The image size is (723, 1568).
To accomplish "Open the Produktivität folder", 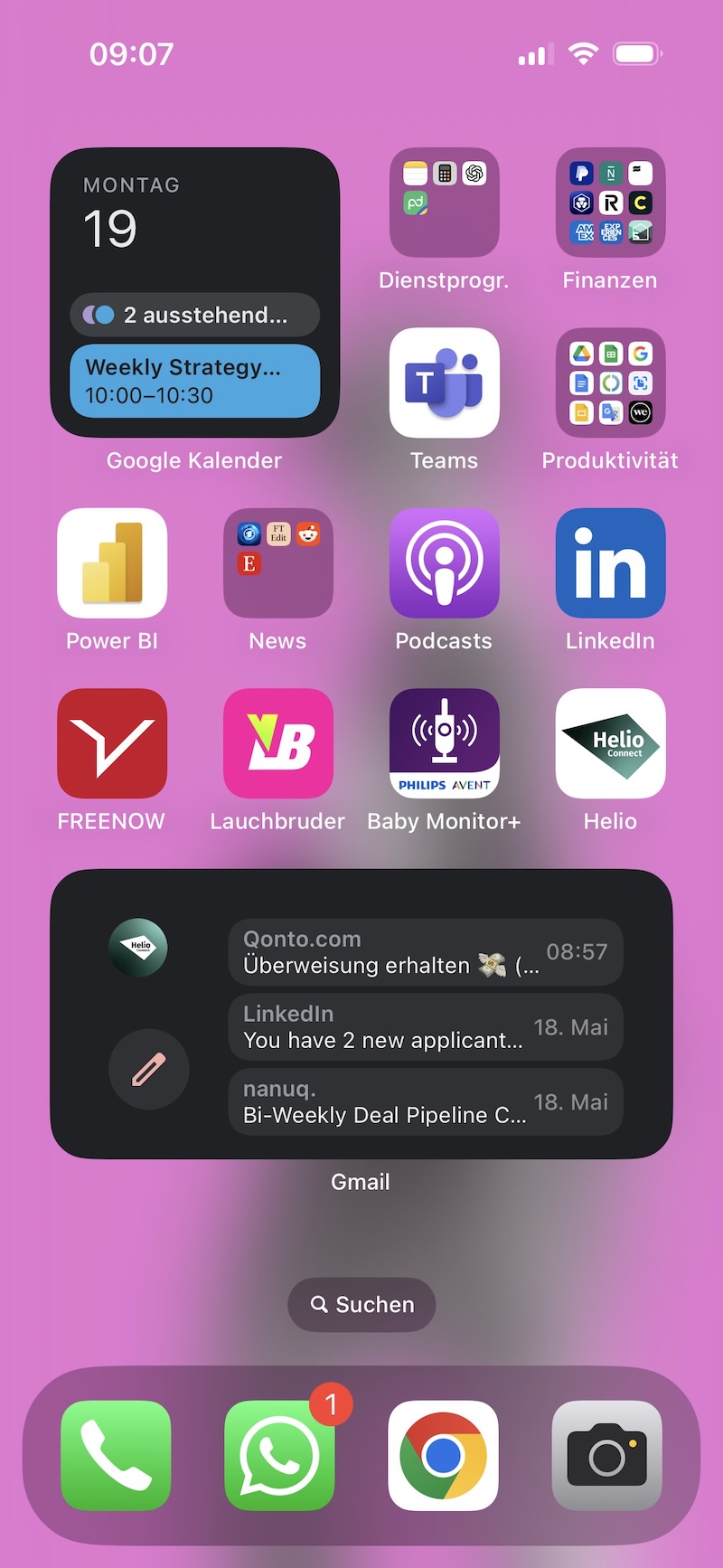I will 610,383.
